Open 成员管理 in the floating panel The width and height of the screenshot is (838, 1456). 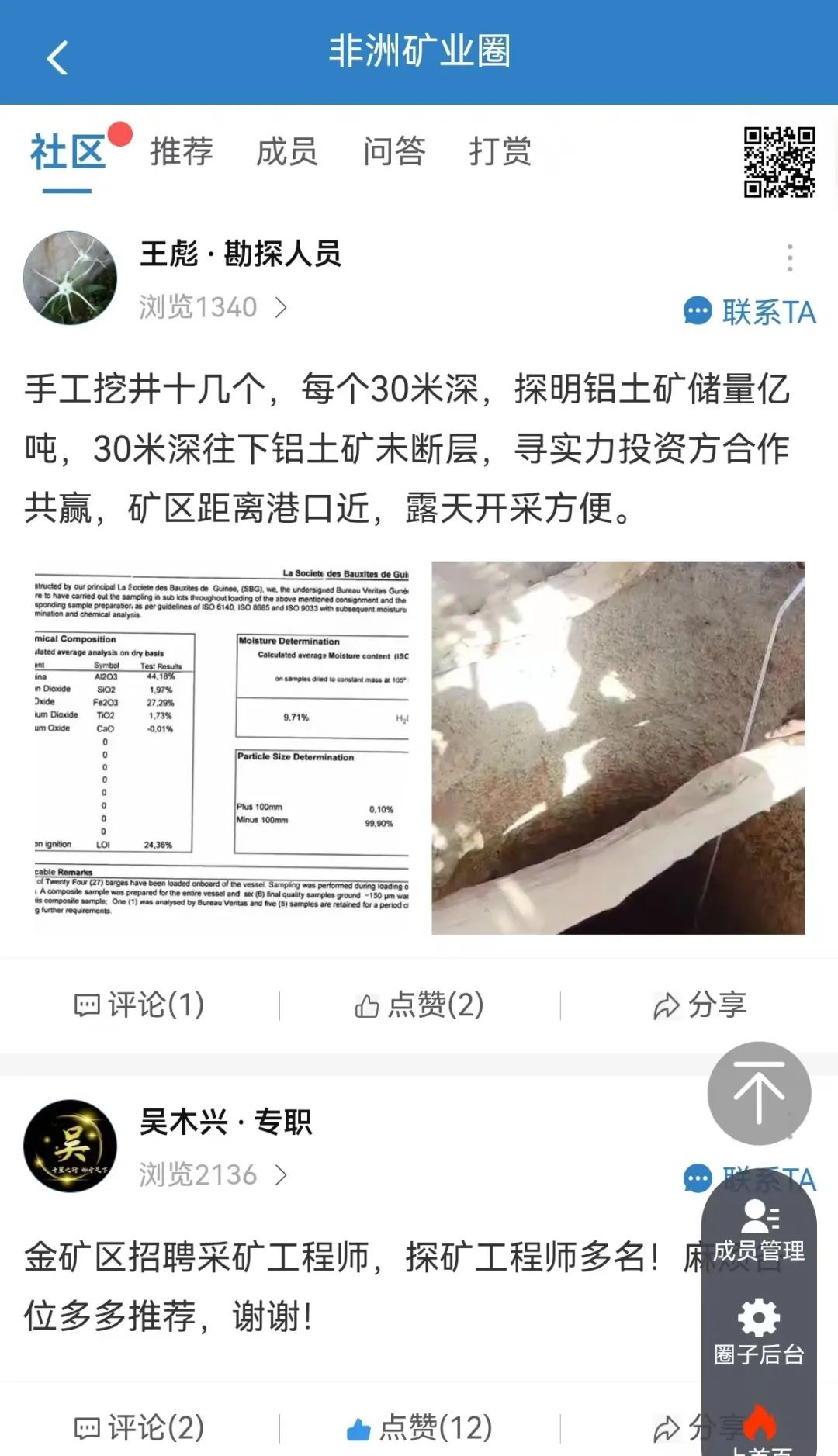point(758,1229)
